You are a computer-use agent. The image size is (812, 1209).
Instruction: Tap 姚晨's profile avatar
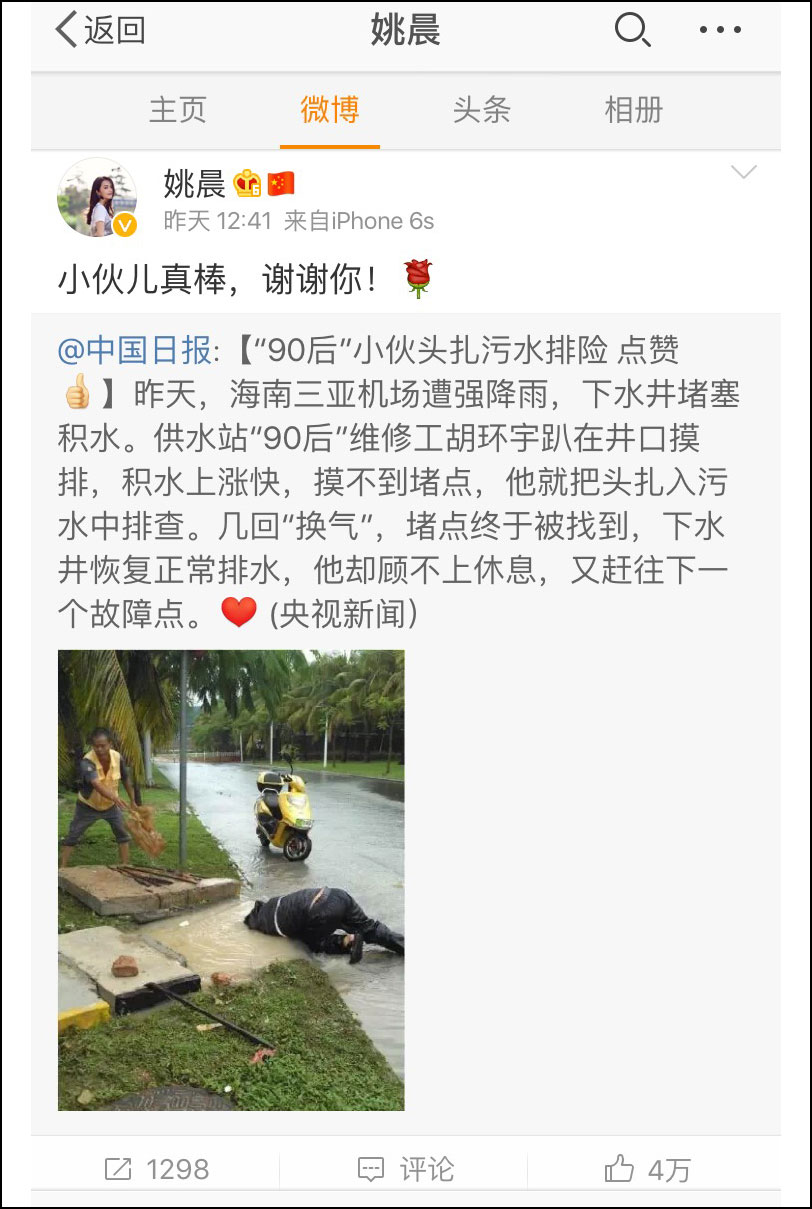(97, 198)
